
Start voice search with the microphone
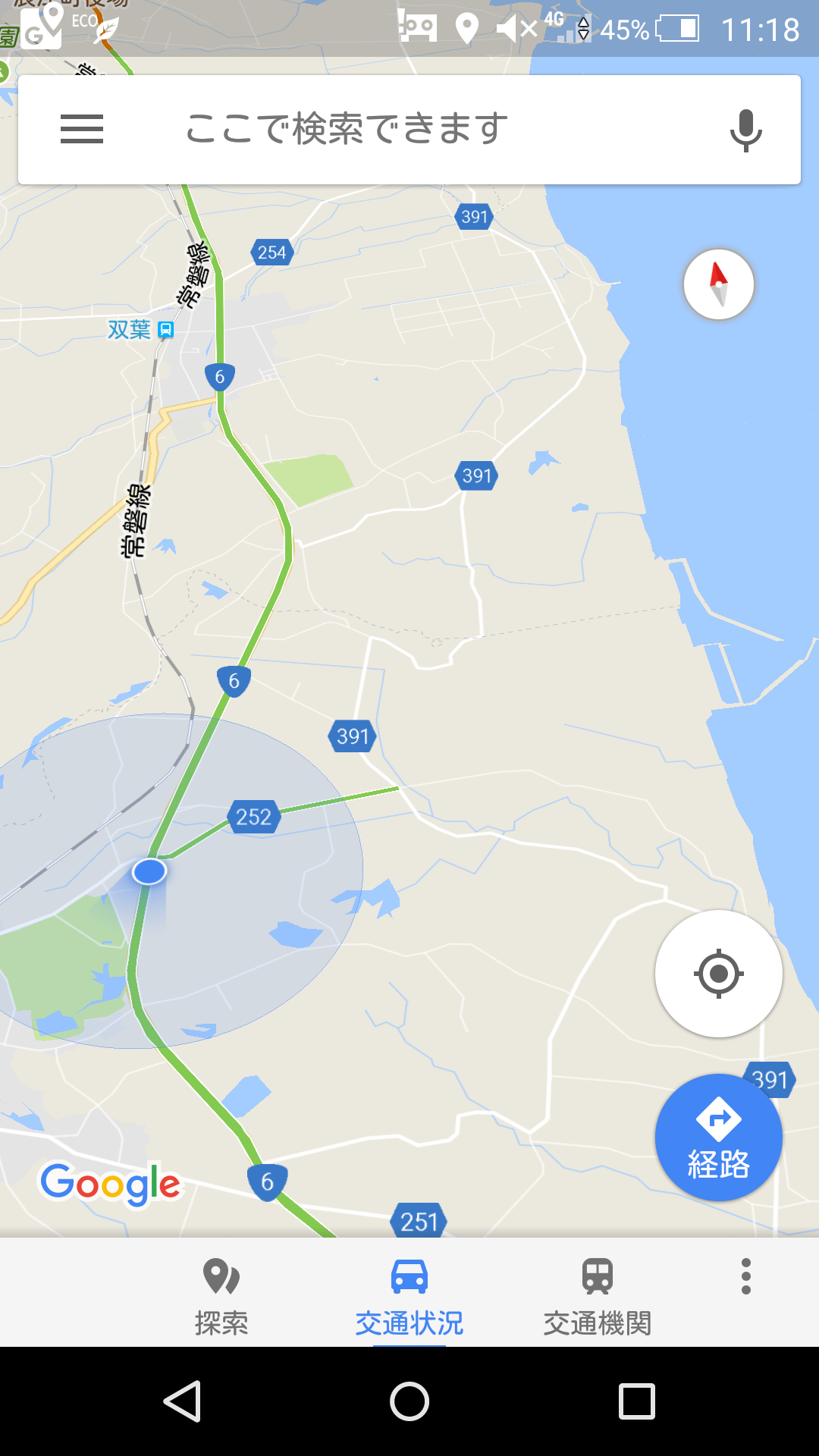(745, 130)
